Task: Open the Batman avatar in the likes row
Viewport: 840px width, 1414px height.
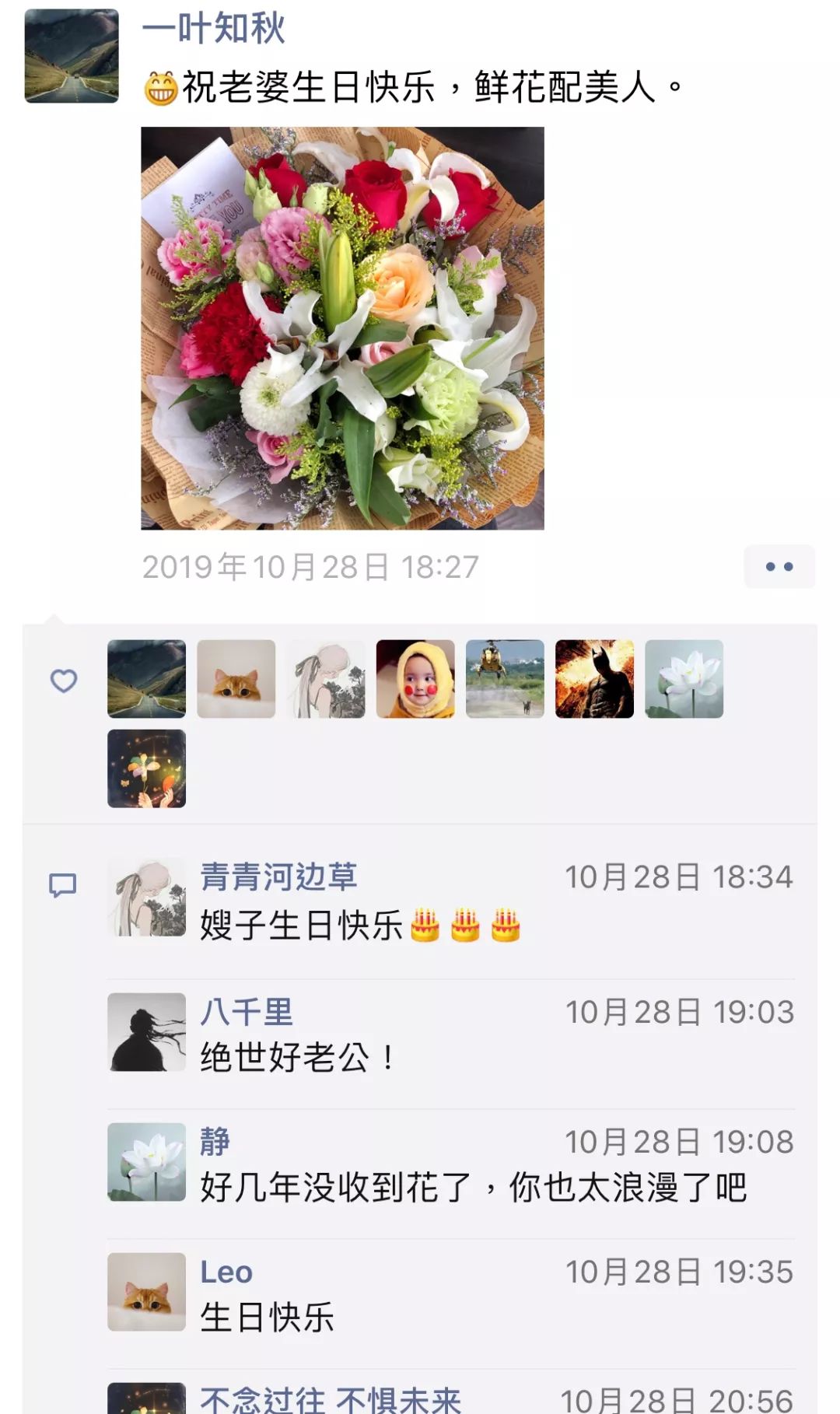Action: (594, 679)
